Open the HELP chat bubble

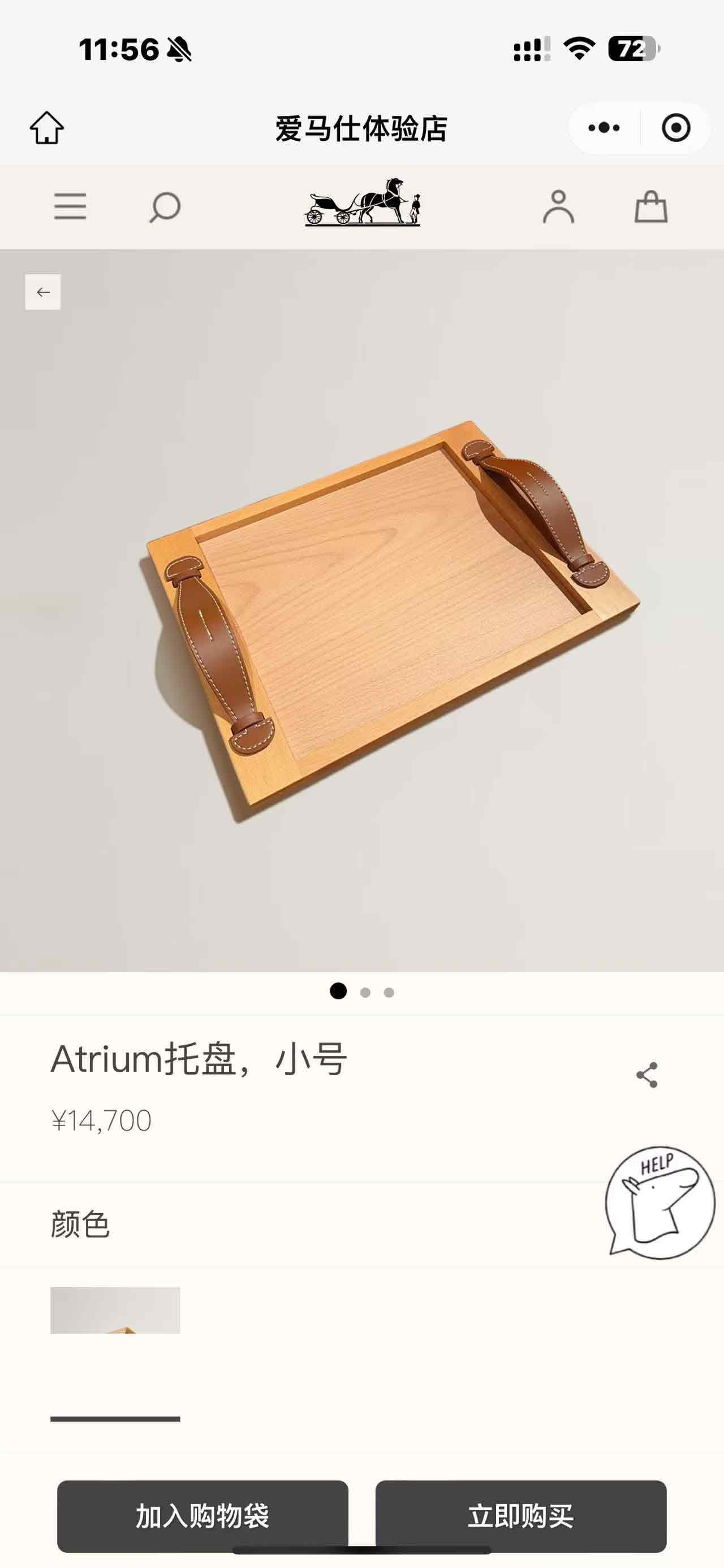[660, 1202]
